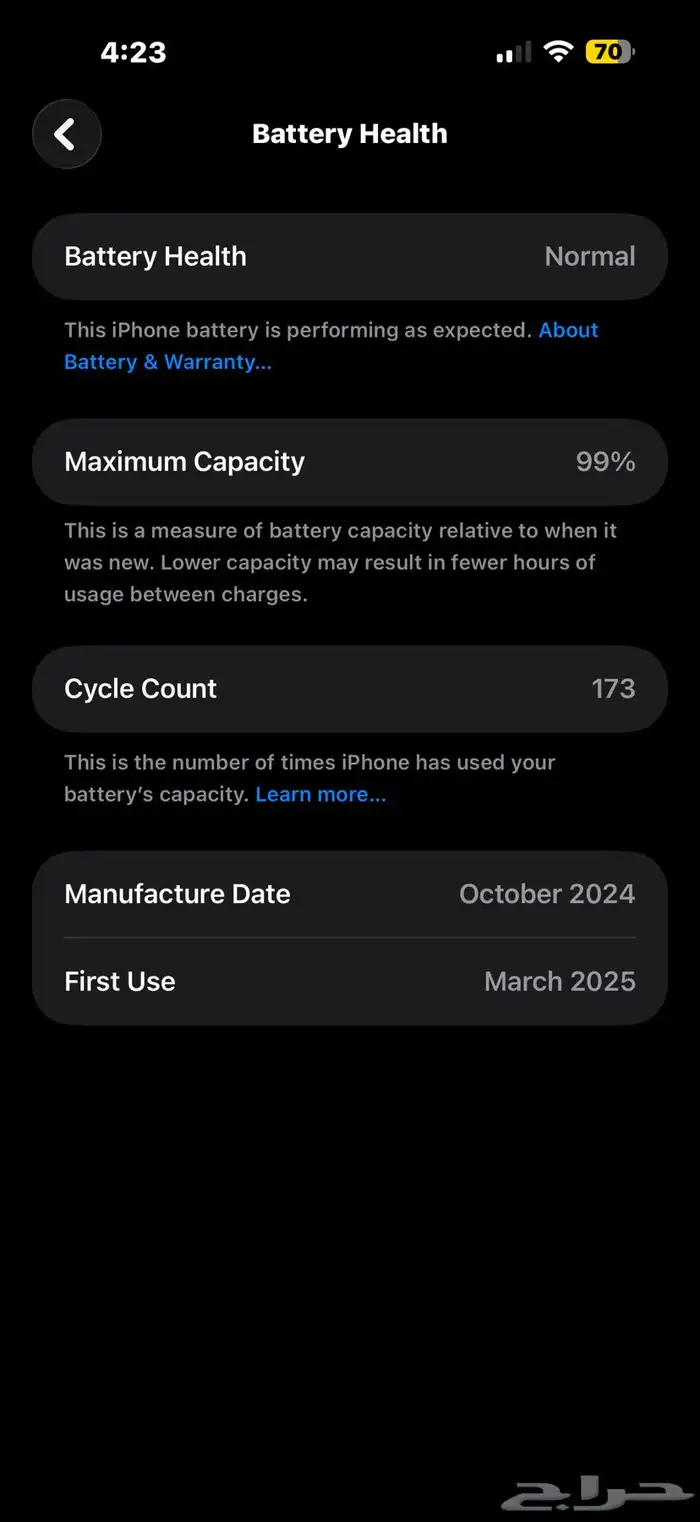Image resolution: width=700 pixels, height=1522 pixels.
Task: Open Learn more about cycle count
Action: [320, 795]
